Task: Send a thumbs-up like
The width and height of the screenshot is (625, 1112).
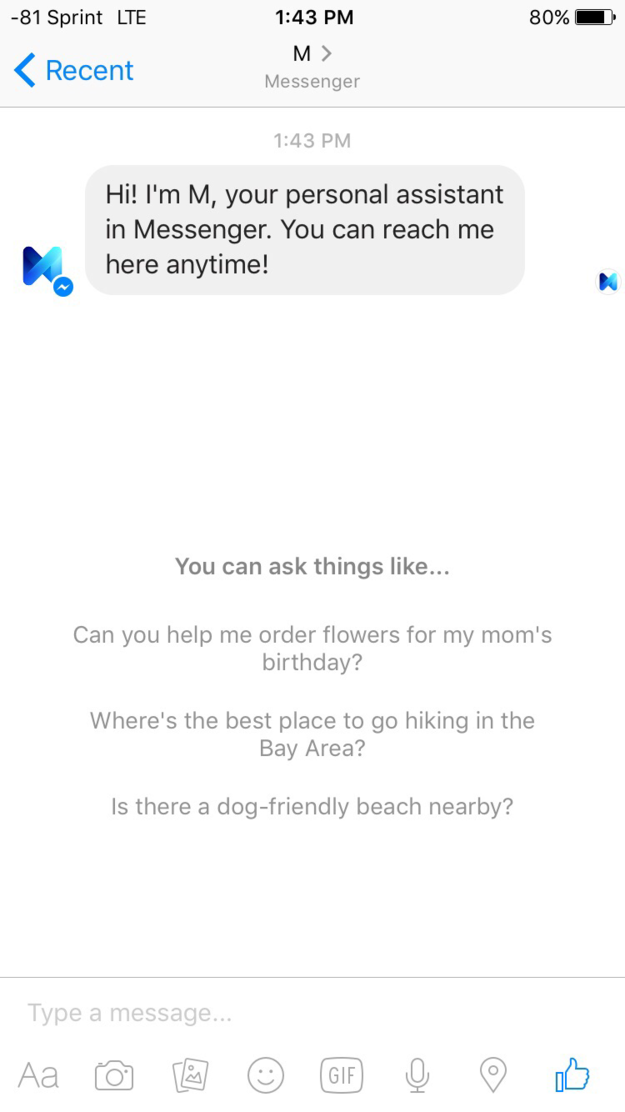Action: (x=572, y=1075)
